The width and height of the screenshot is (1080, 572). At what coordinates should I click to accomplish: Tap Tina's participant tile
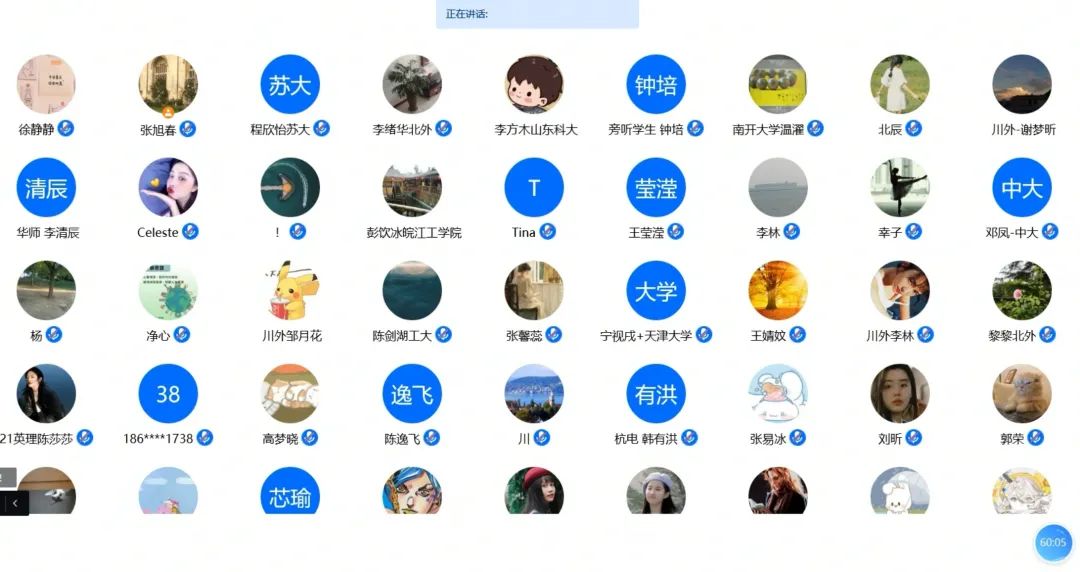pyautogui.click(x=534, y=188)
